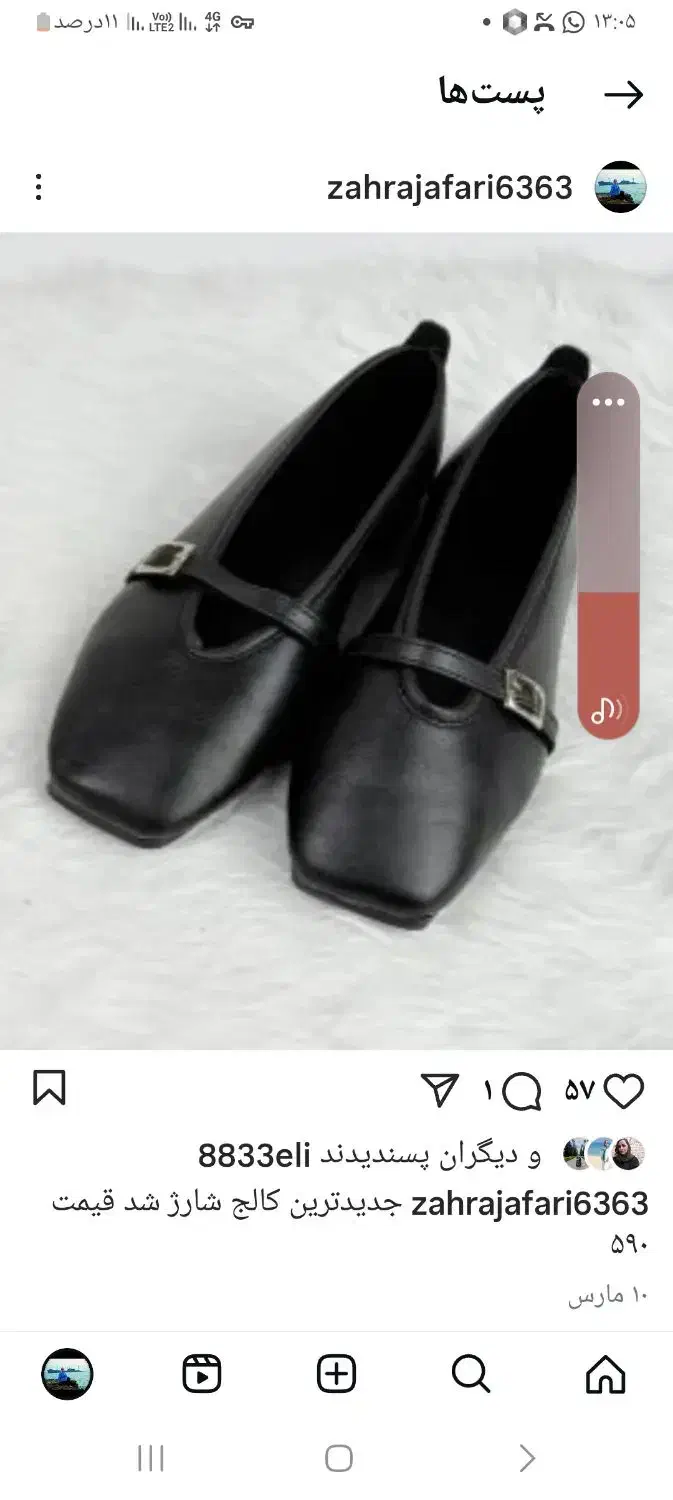The width and height of the screenshot is (673, 1500).
Task: Open 8833eli's profile from the likes line
Action: (x=254, y=1156)
